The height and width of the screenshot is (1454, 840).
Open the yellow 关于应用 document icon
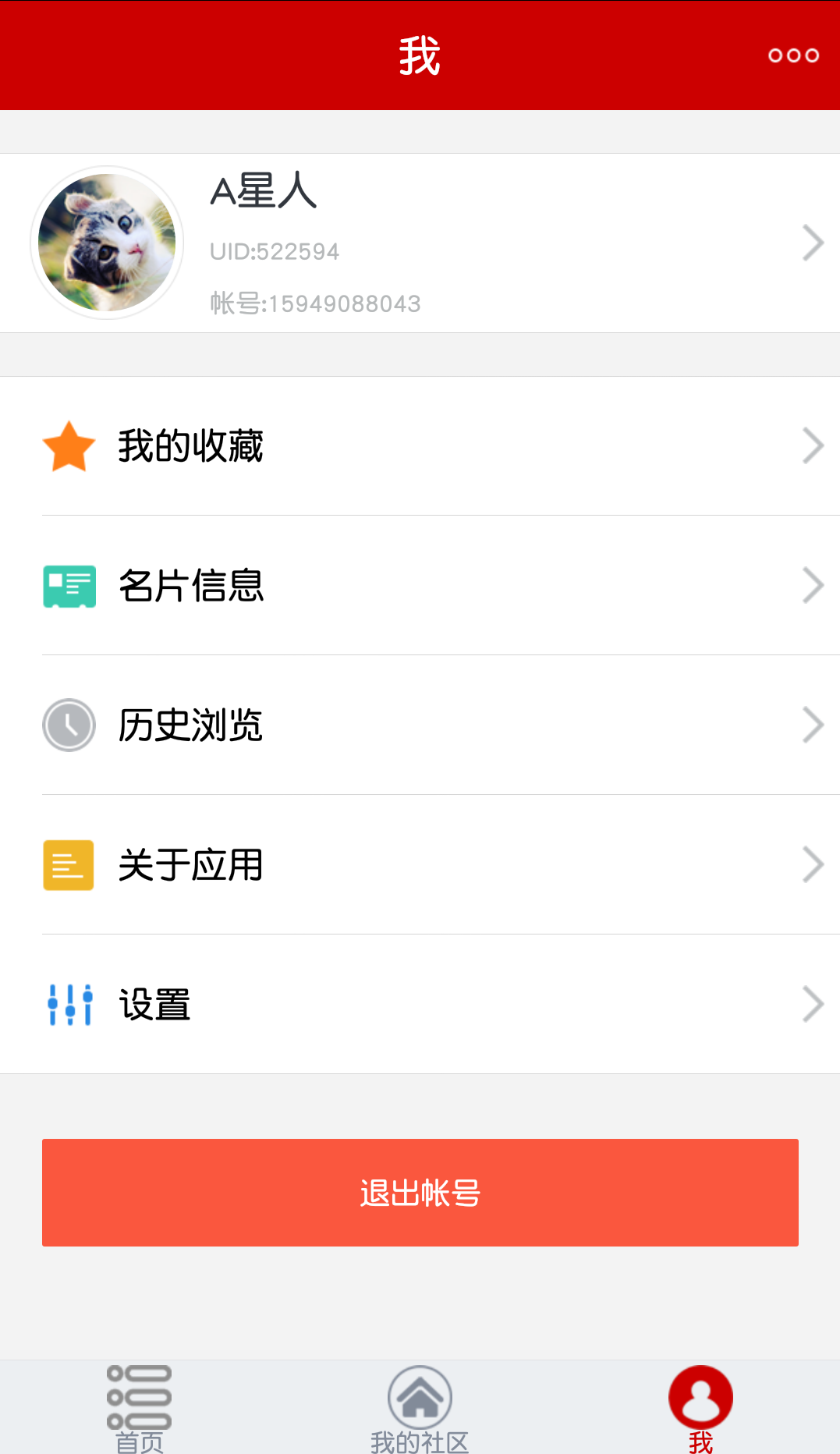pyautogui.click(x=68, y=864)
